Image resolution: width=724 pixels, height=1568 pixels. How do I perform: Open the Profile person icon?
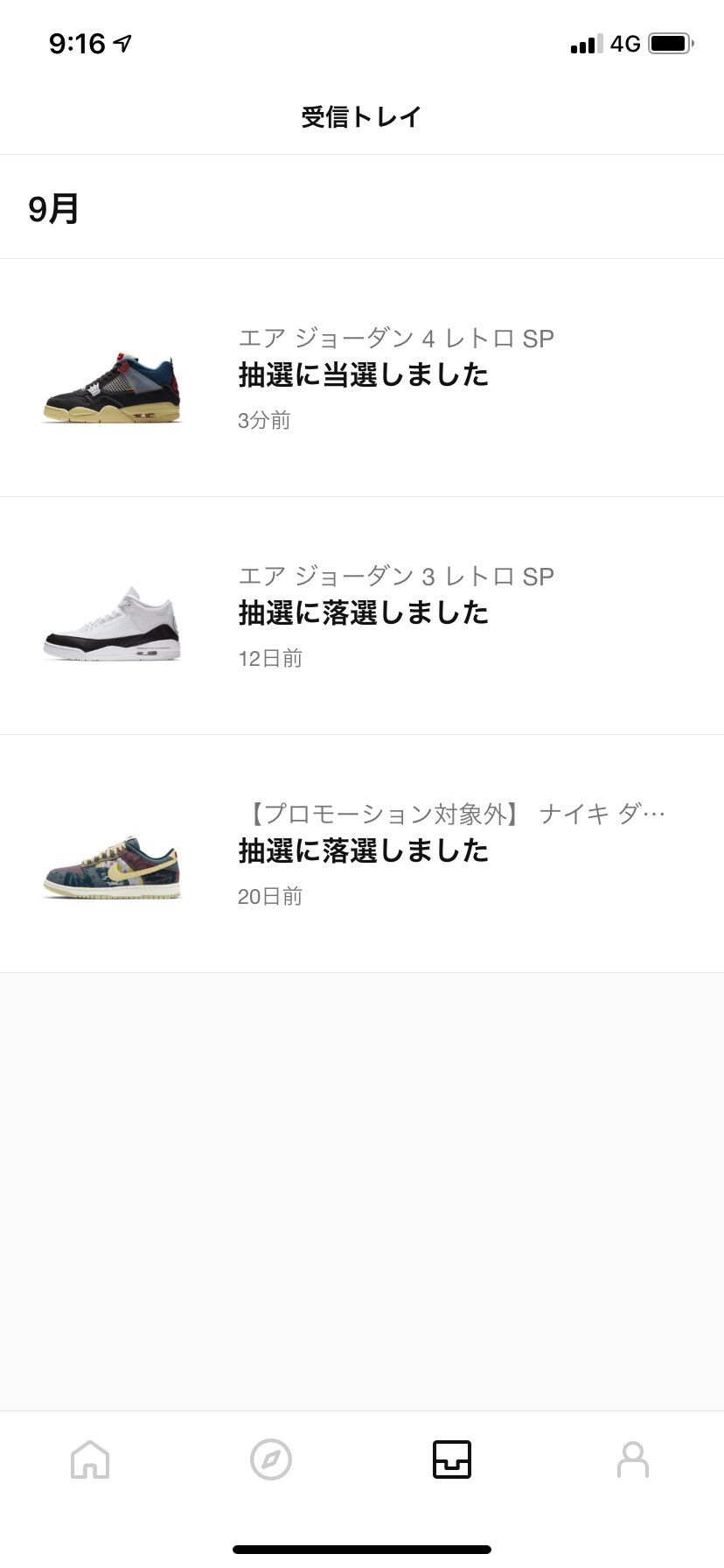pyautogui.click(x=633, y=1459)
